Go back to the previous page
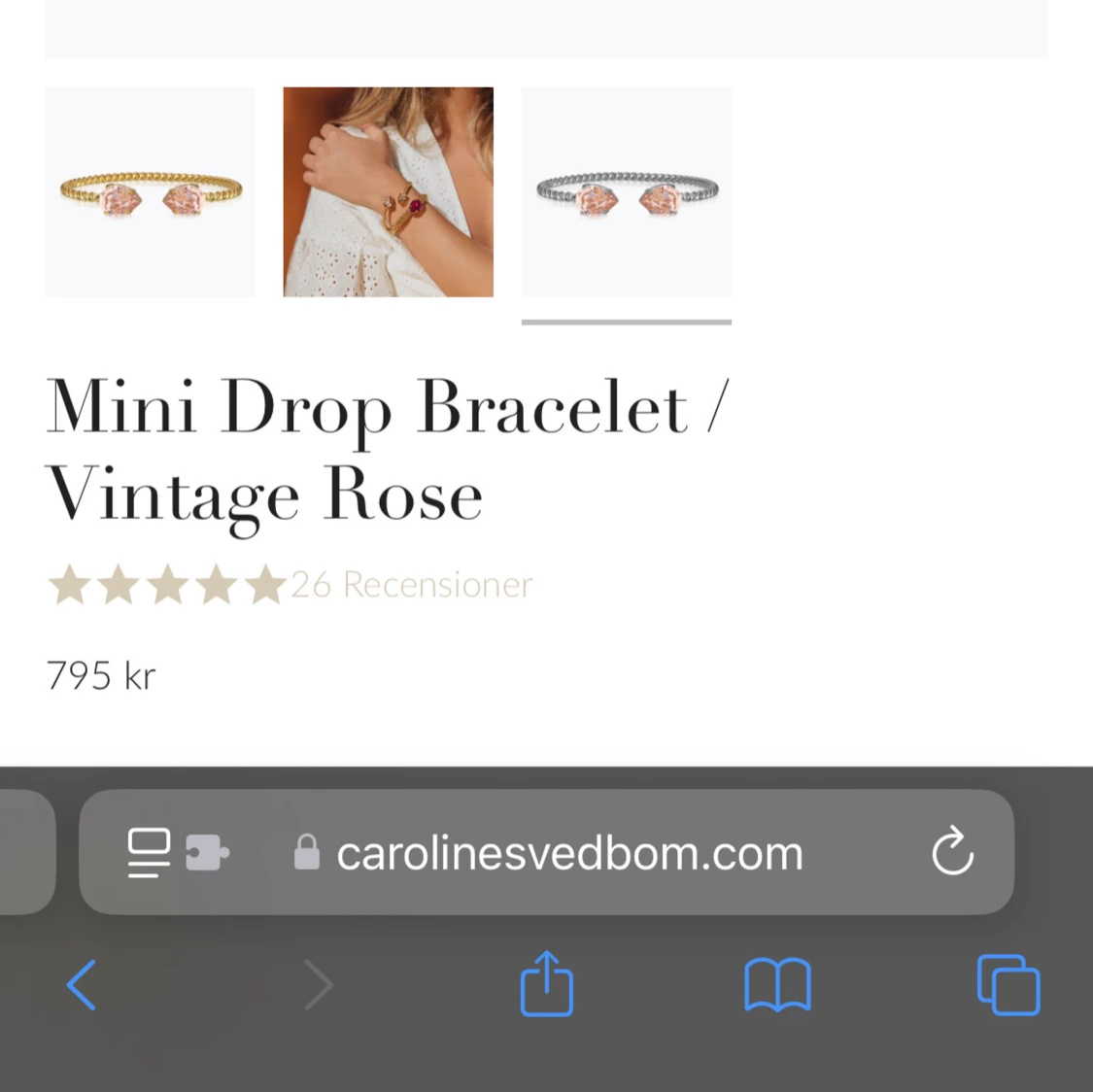The image size is (1093, 1092). click(x=82, y=985)
